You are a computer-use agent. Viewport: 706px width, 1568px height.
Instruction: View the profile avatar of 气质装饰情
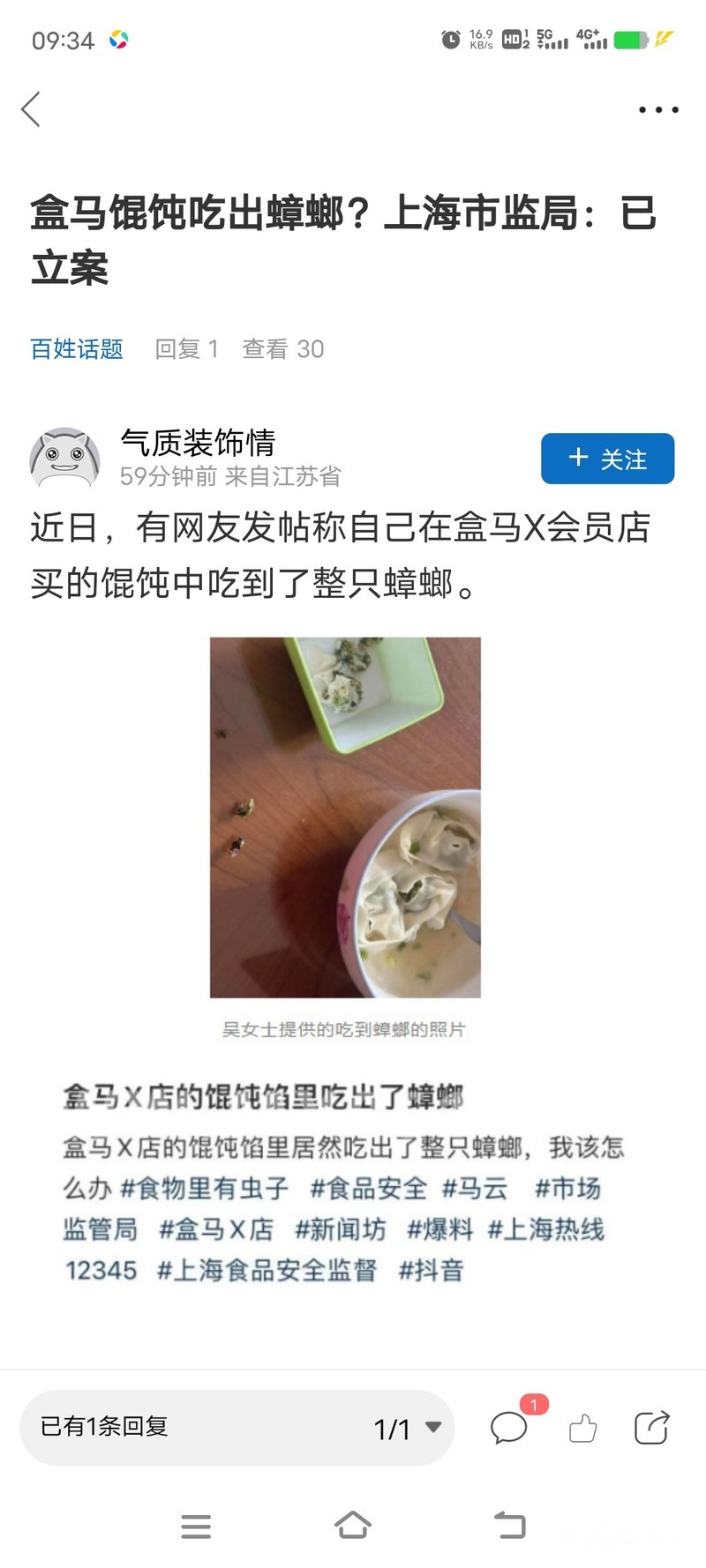64,459
